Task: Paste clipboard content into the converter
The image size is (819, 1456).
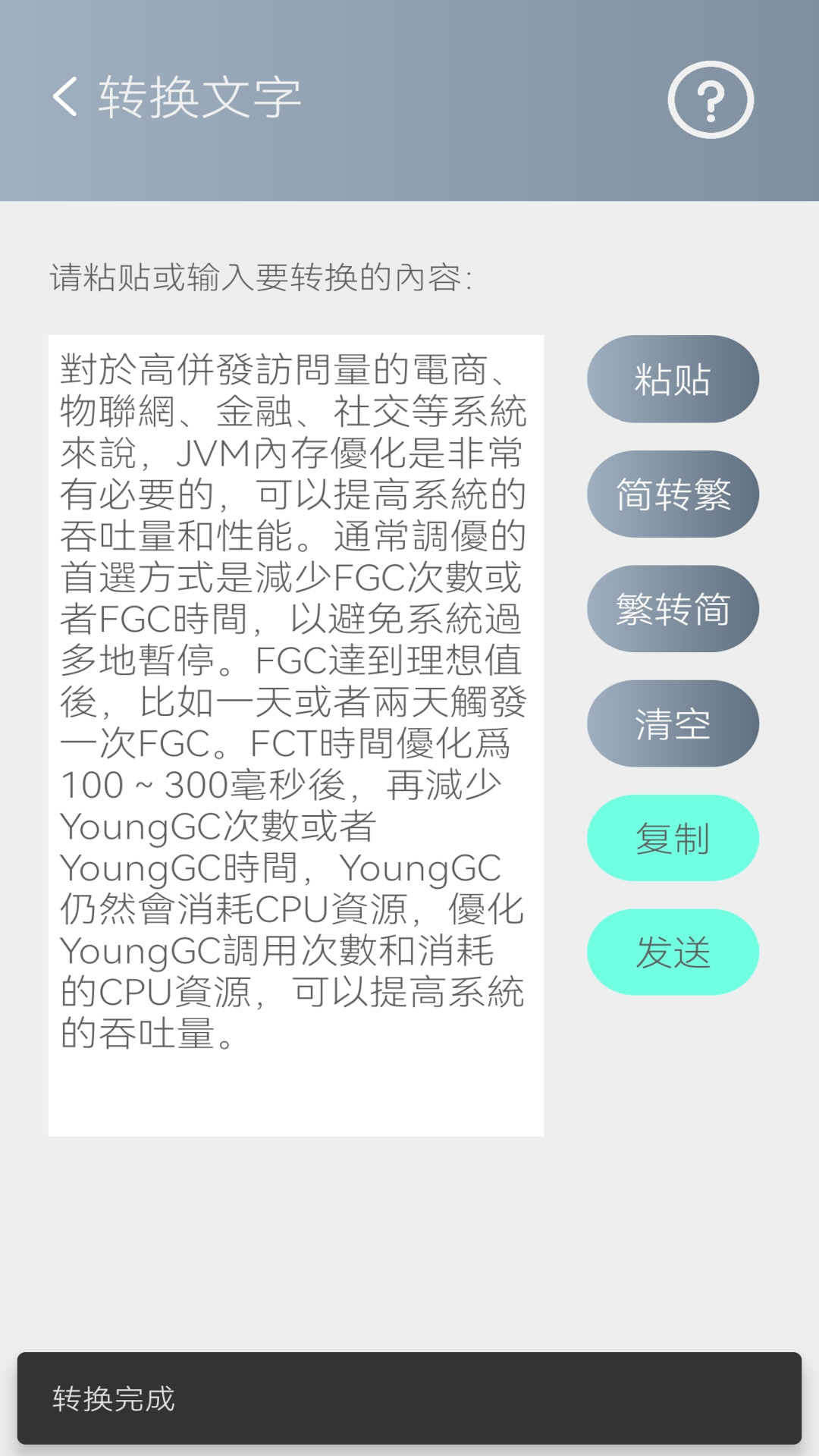Action: [672, 379]
